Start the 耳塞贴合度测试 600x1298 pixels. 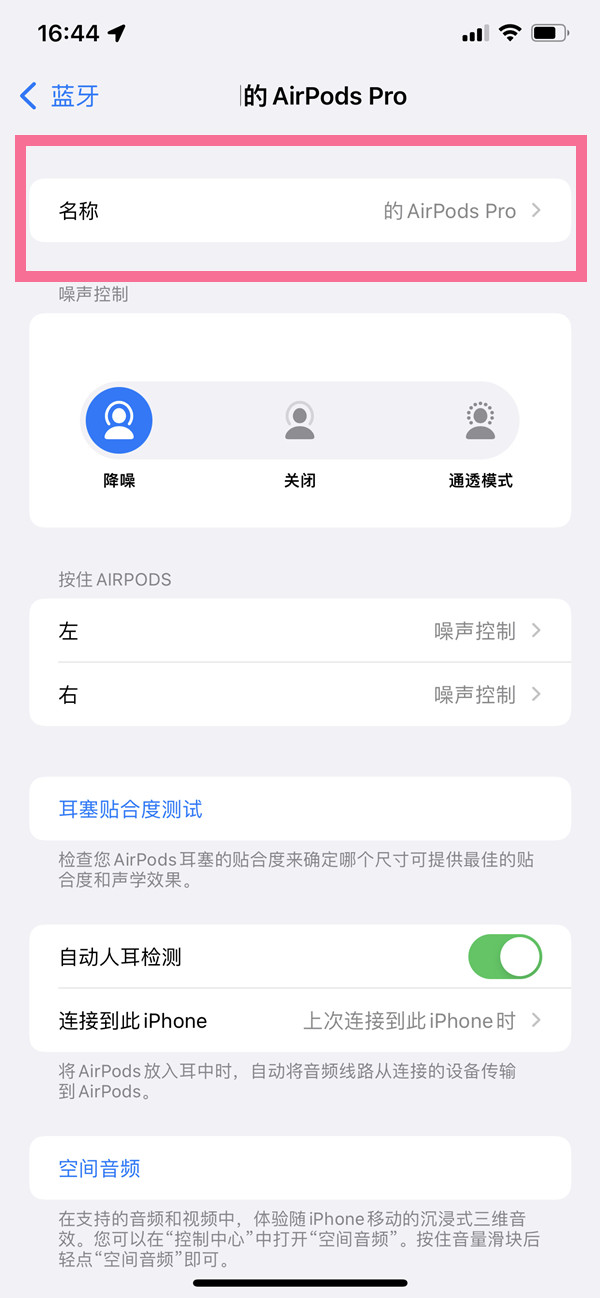(131, 809)
